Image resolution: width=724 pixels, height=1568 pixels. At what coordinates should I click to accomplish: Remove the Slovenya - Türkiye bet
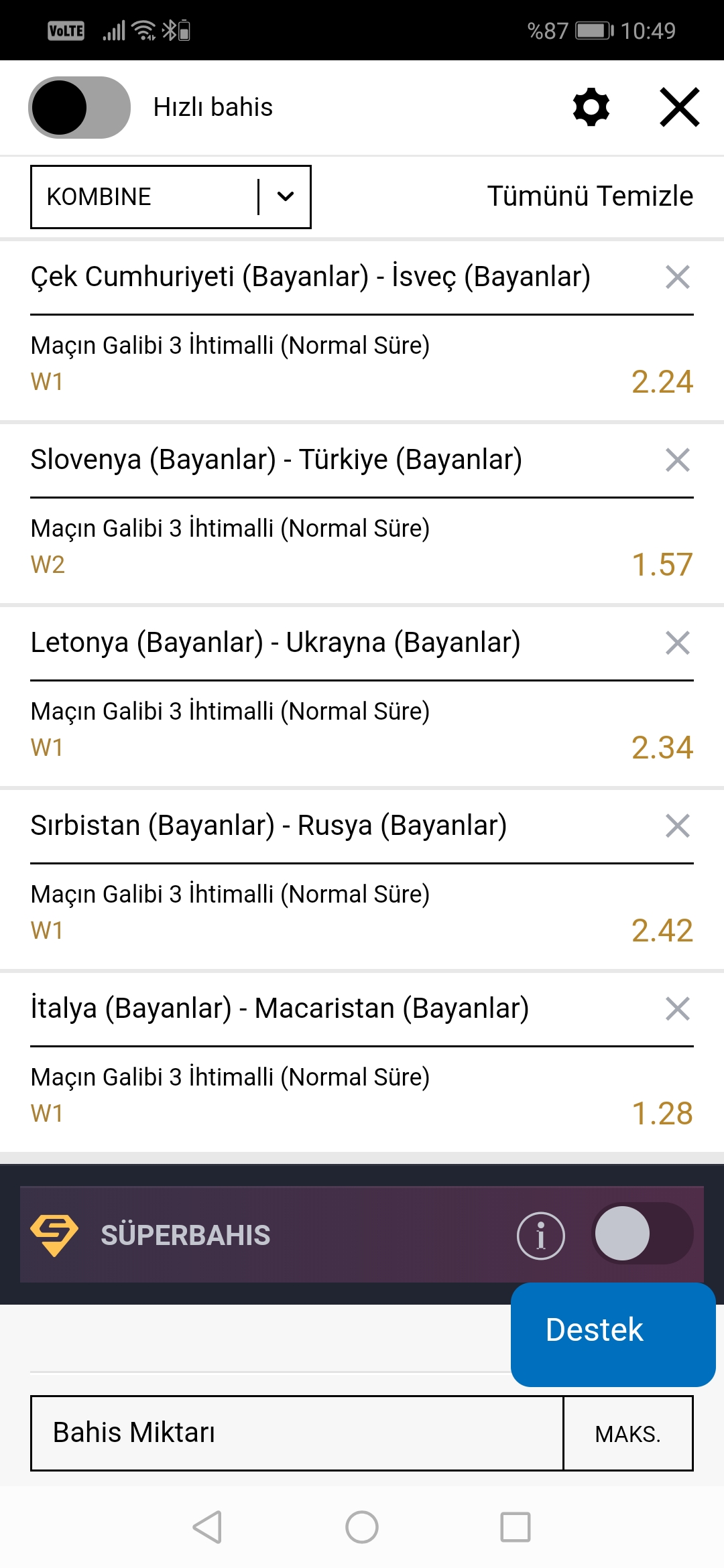pos(678,460)
